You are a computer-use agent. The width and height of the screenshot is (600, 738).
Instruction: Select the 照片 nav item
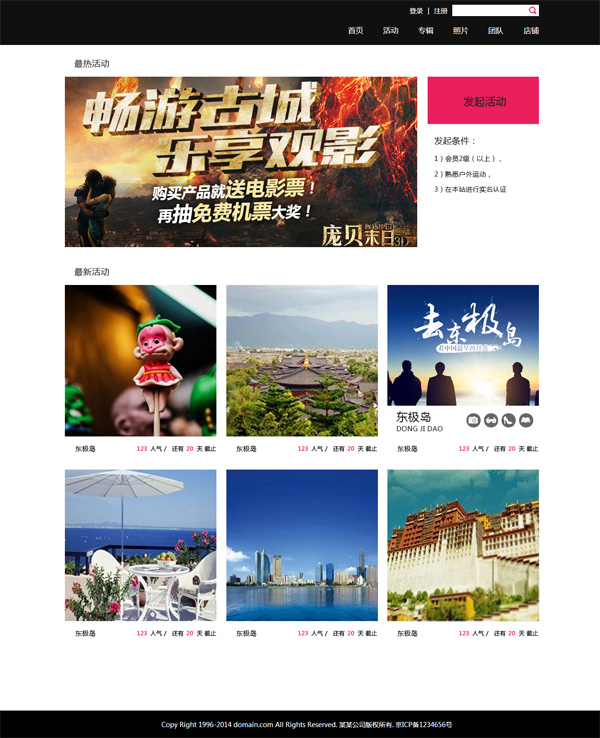coord(460,31)
